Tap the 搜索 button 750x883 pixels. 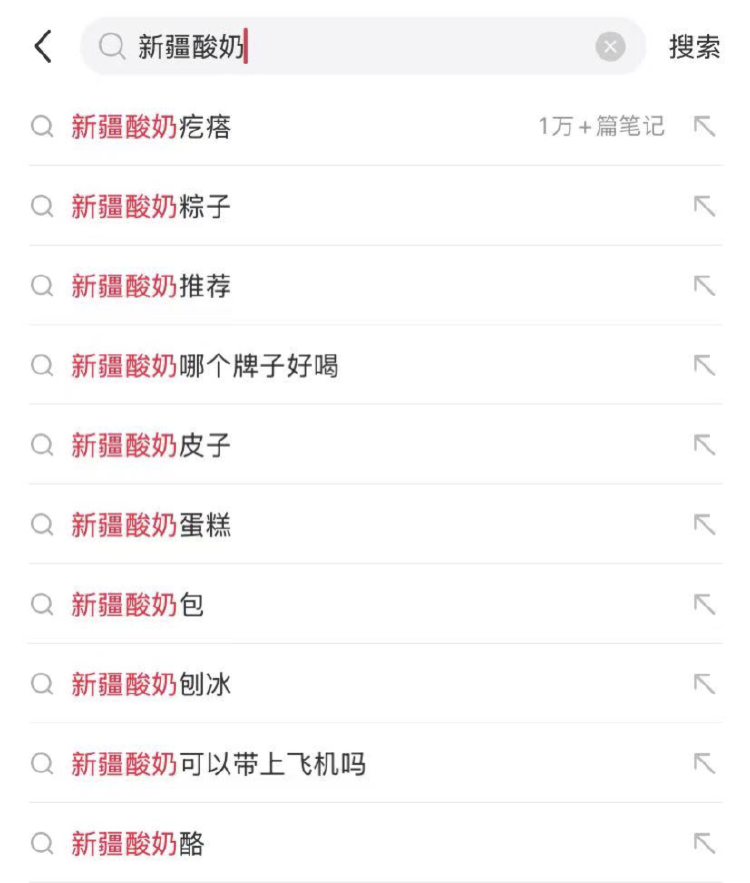coord(694,47)
